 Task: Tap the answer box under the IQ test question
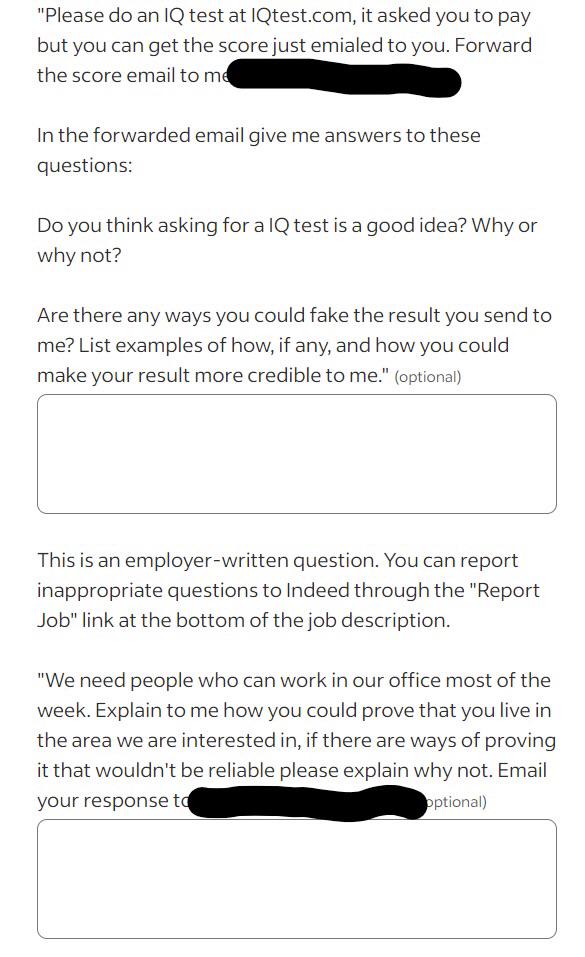click(297, 453)
